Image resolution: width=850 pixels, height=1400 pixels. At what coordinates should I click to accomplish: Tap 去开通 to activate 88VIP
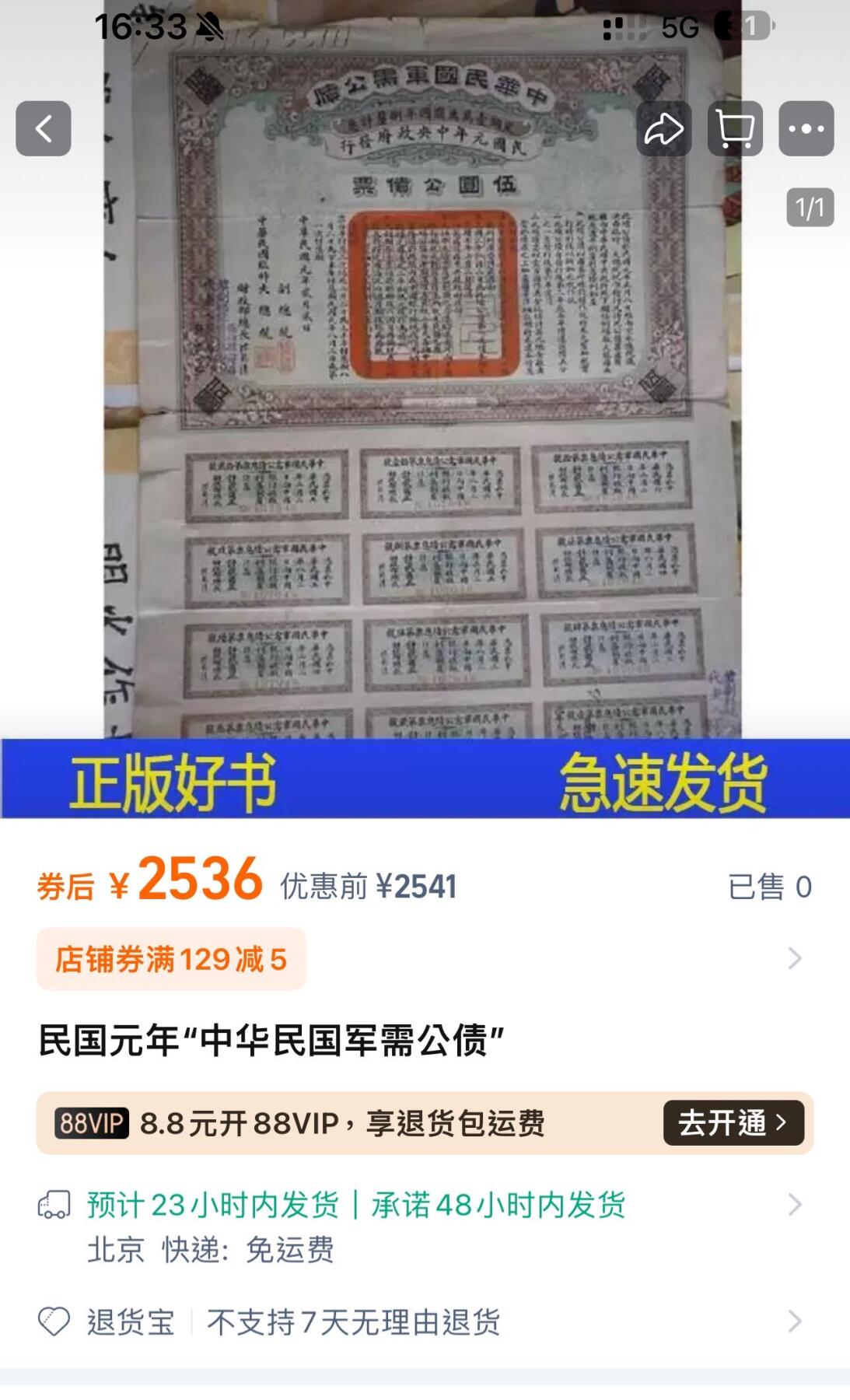tap(733, 1122)
